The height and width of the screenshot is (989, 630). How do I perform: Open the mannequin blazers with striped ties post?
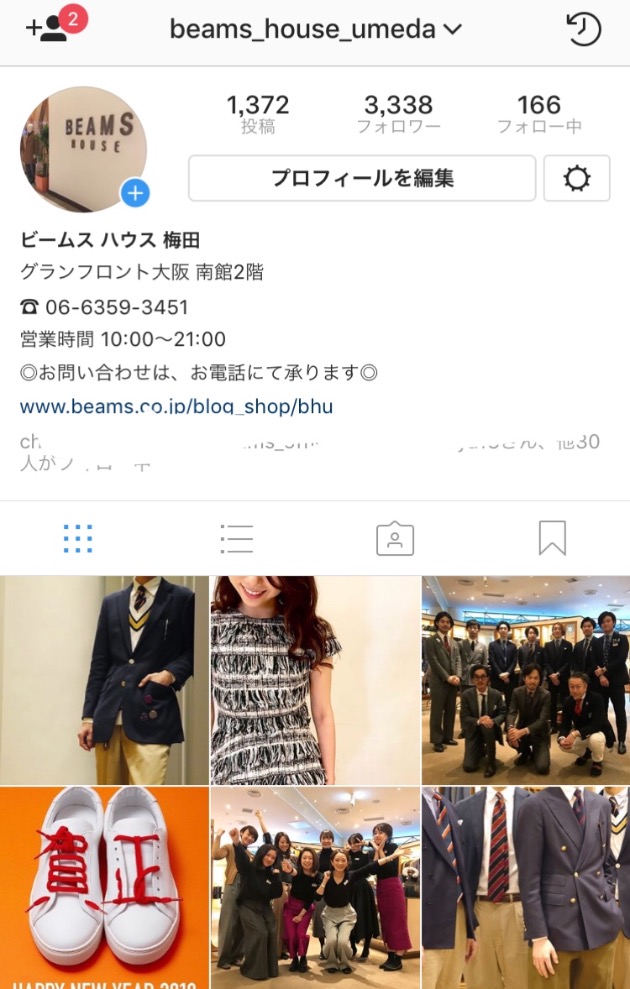(526, 888)
